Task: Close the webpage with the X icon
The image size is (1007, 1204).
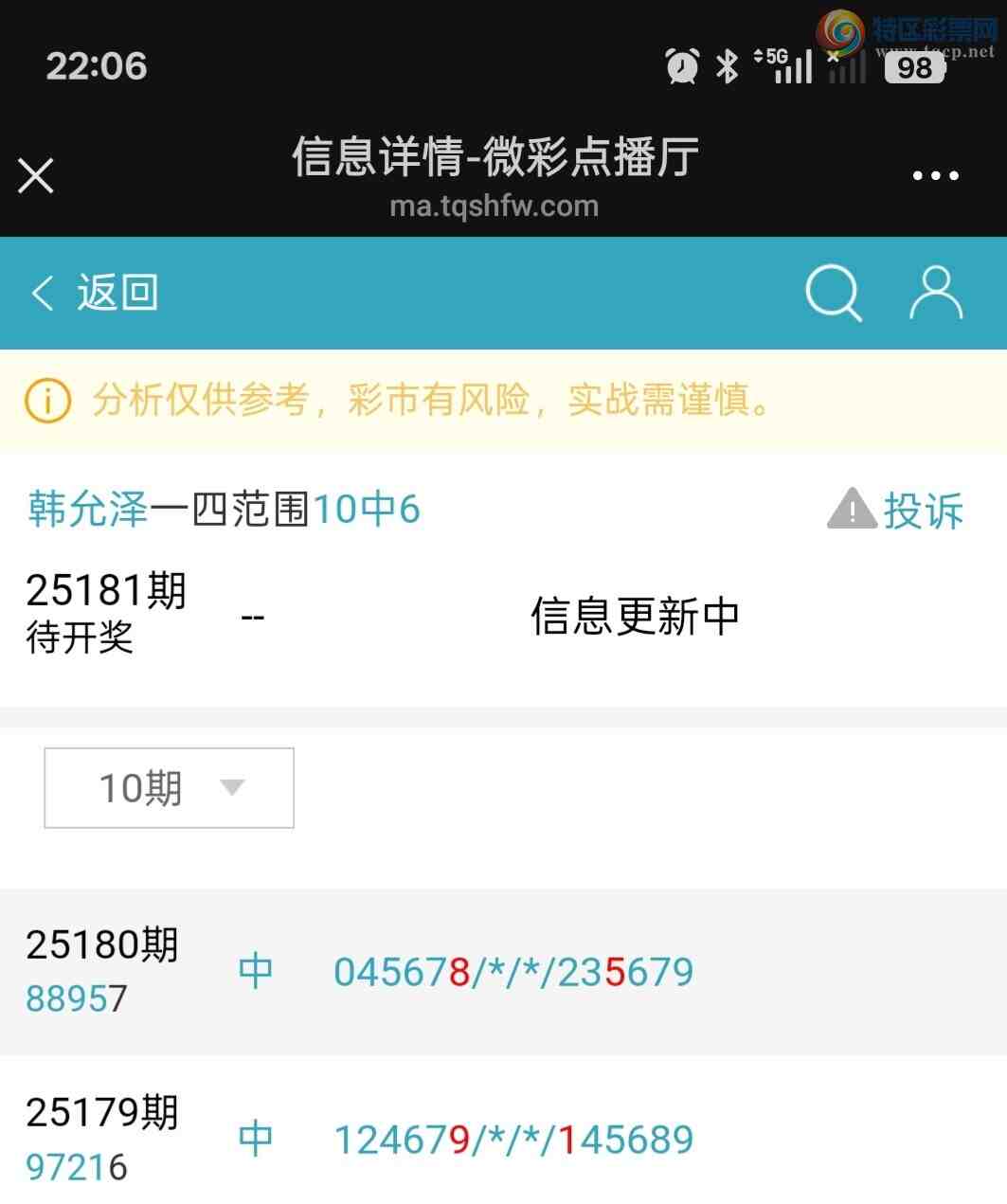Action: (36, 176)
